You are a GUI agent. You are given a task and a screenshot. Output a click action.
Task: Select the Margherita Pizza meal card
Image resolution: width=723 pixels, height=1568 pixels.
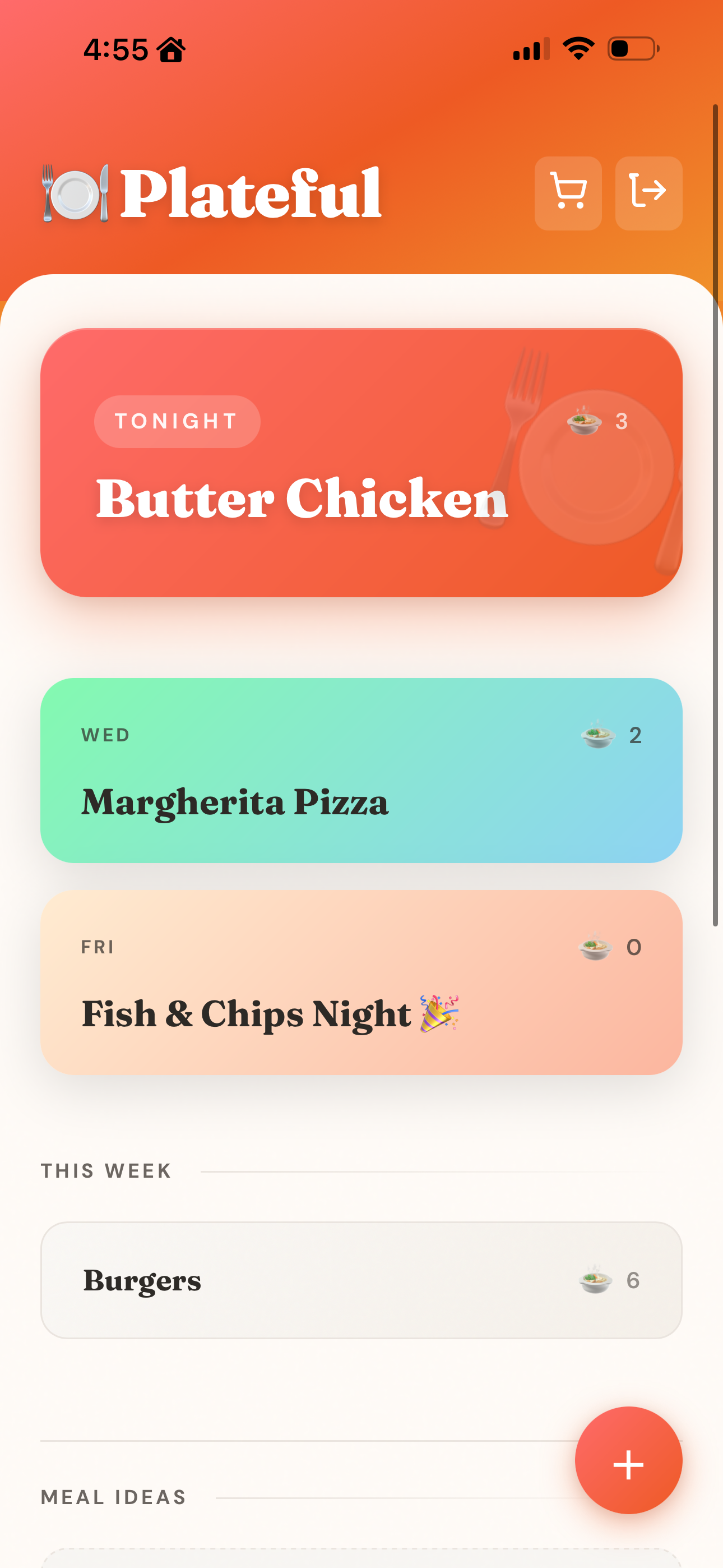(361, 773)
